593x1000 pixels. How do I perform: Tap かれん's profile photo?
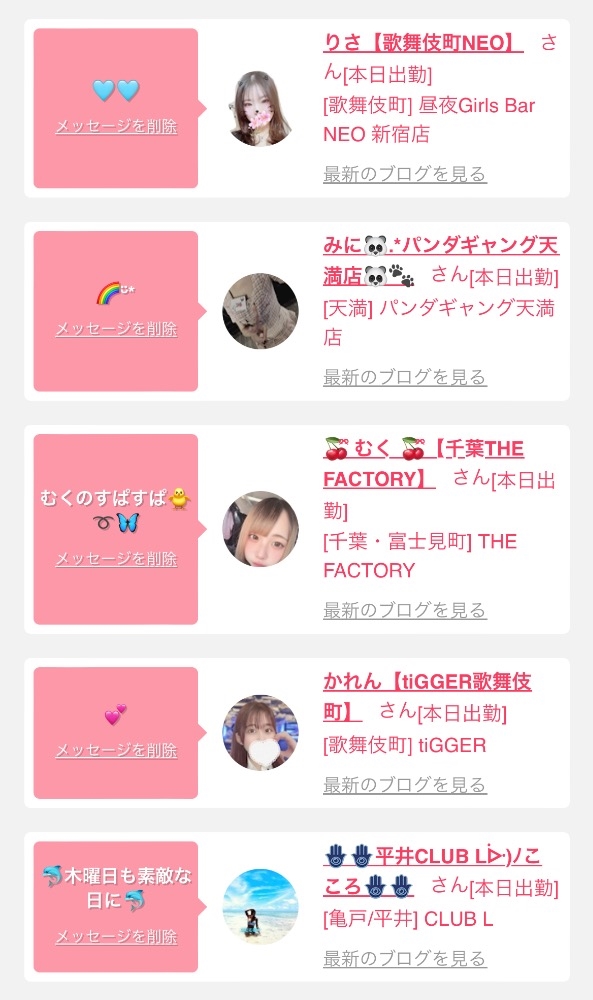(x=260, y=733)
